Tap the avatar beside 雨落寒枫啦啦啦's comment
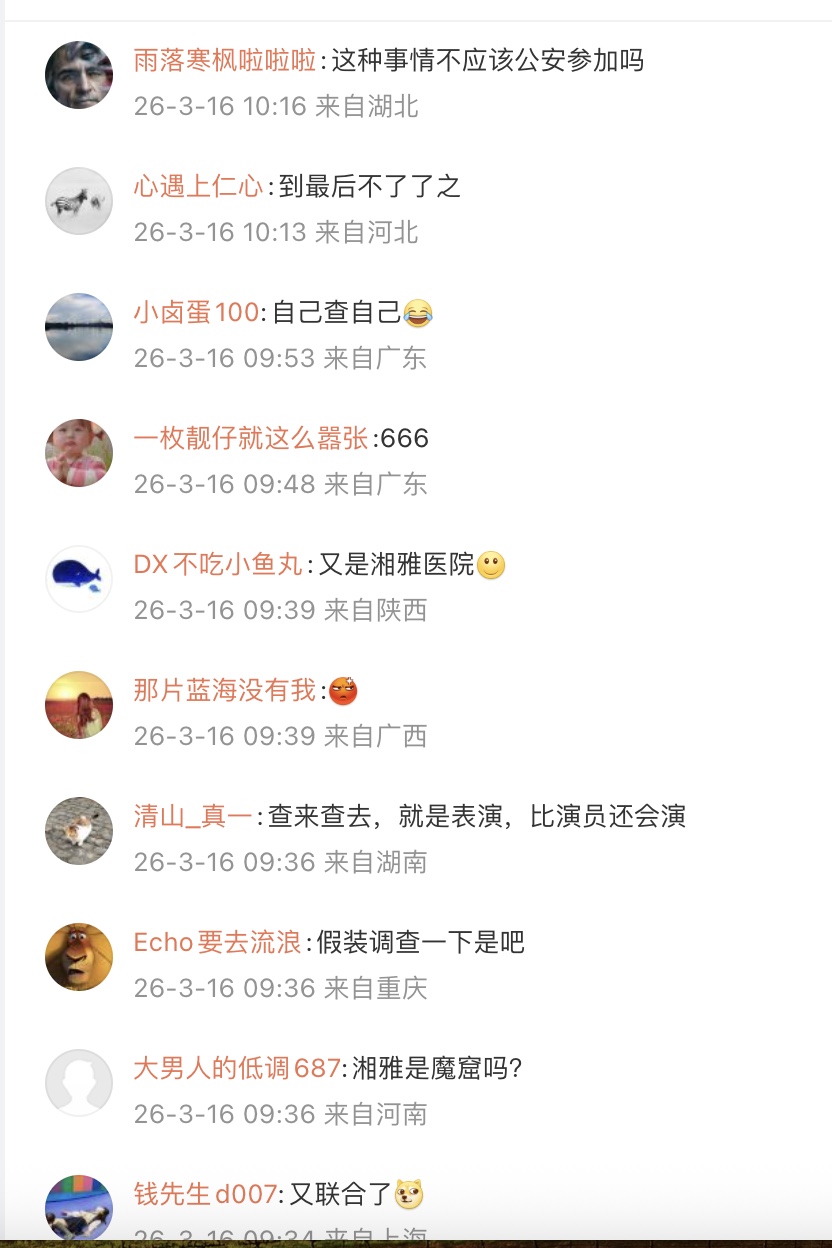This screenshot has width=832, height=1248. pyautogui.click(x=79, y=75)
